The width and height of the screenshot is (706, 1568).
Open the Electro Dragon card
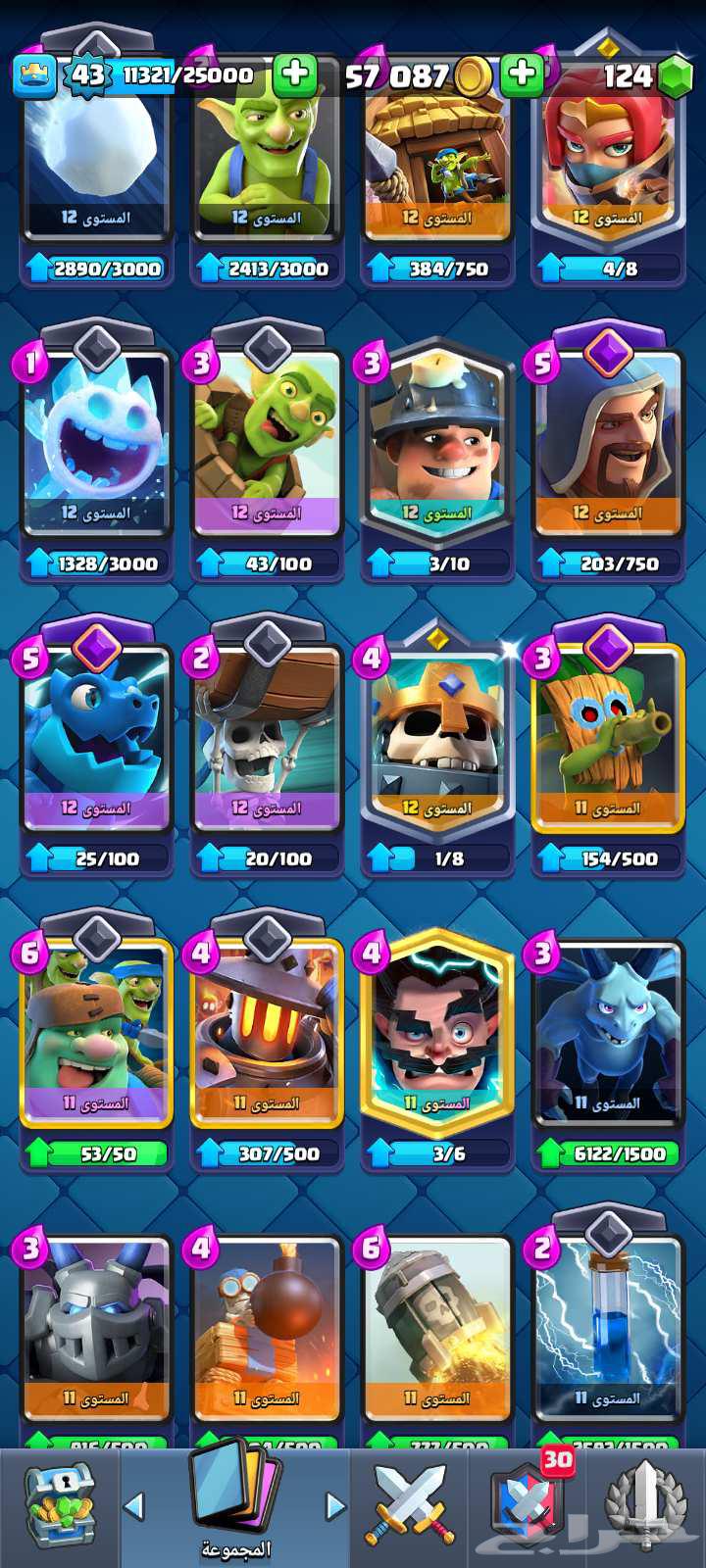(95, 737)
